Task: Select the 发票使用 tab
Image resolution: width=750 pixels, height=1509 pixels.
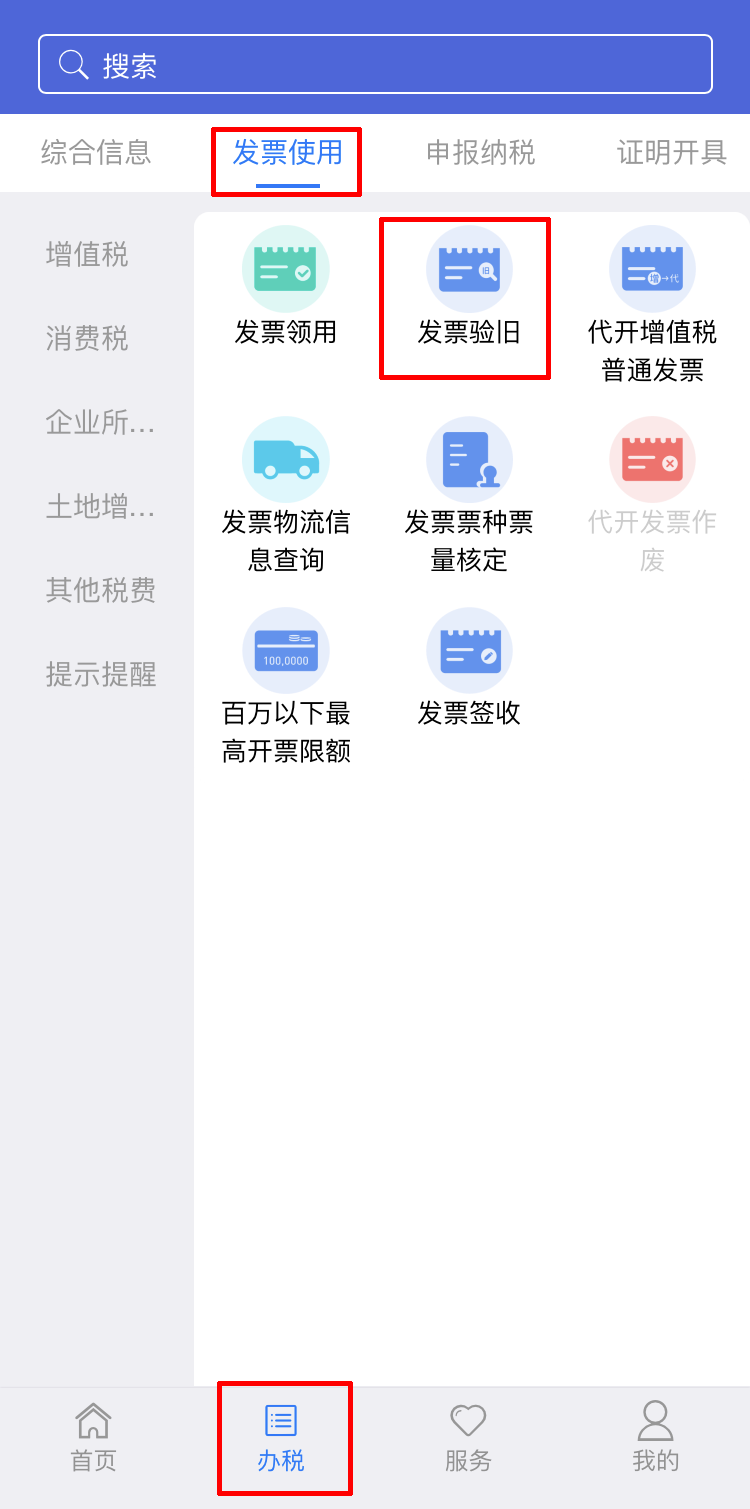Action: (x=288, y=152)
